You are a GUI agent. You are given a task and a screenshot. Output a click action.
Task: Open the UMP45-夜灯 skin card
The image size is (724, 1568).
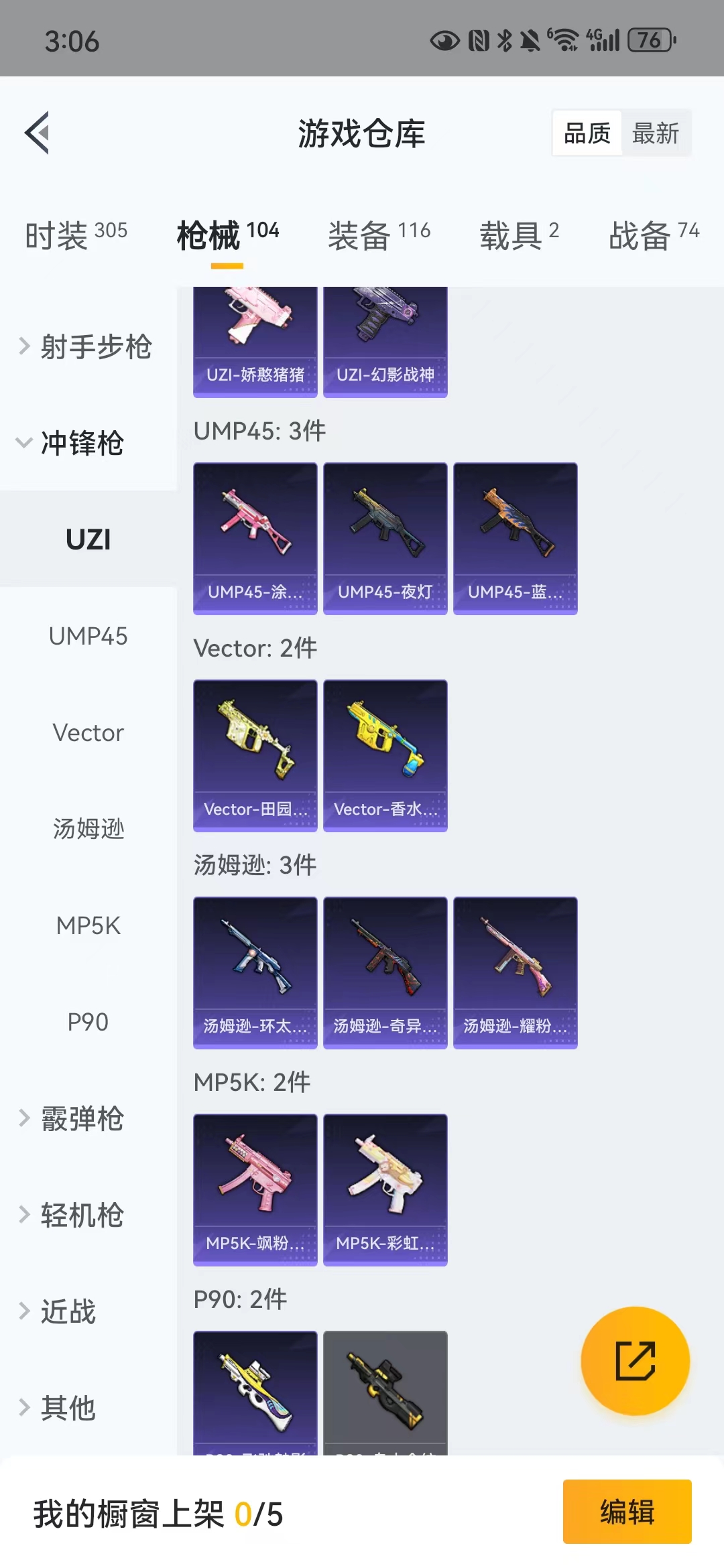point(385,539)
